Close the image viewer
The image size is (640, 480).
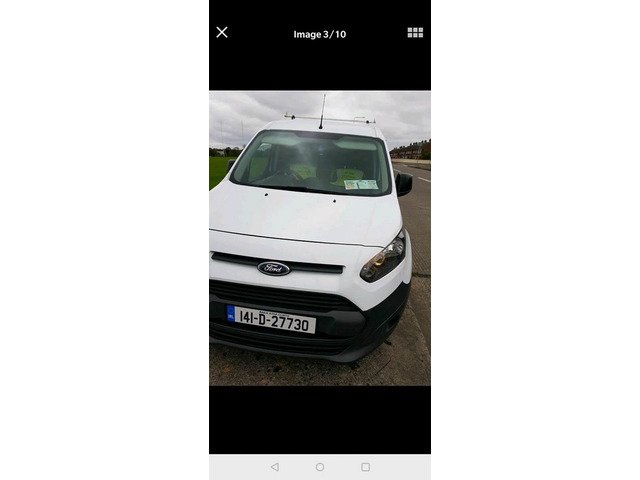[x=222, y=32]
